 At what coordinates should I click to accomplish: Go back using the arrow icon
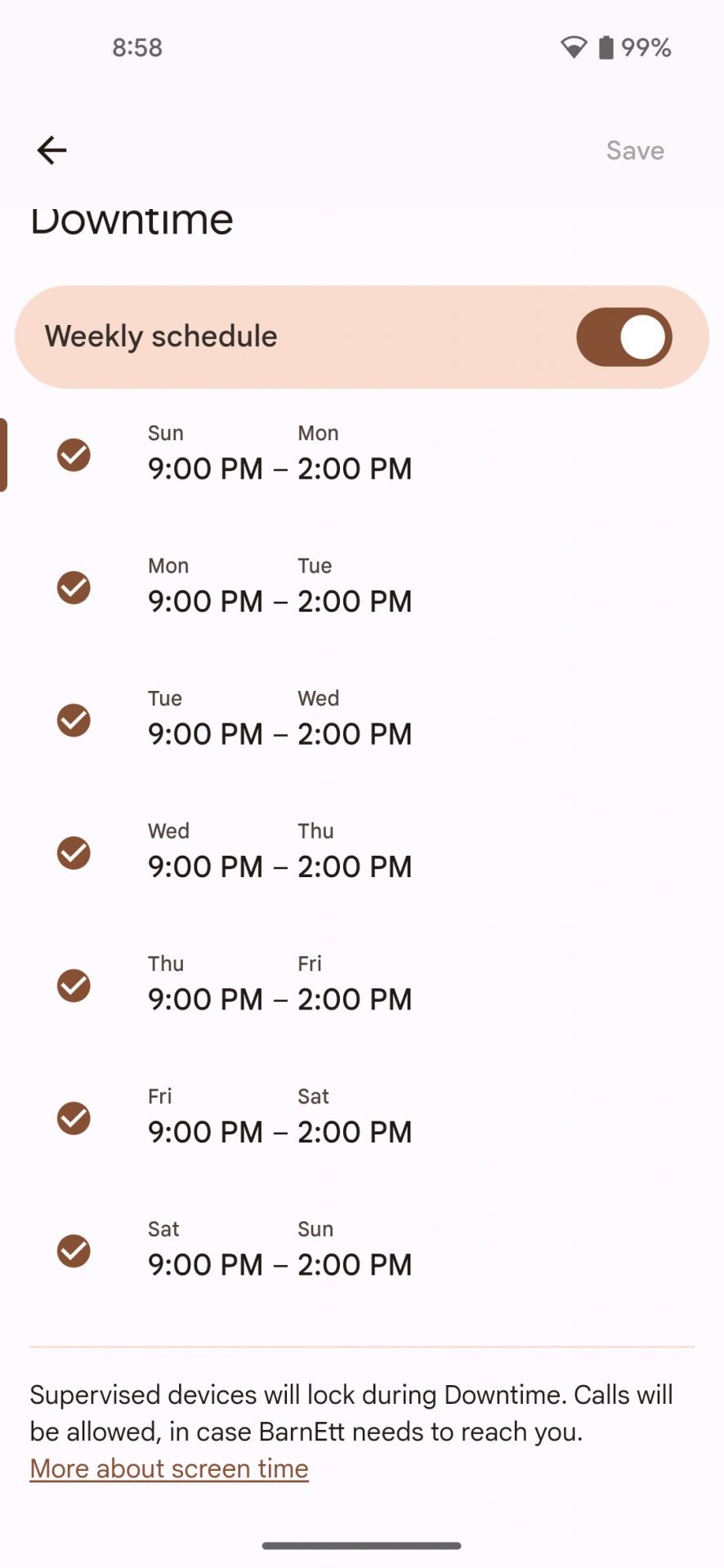click(x=51, y=150)
